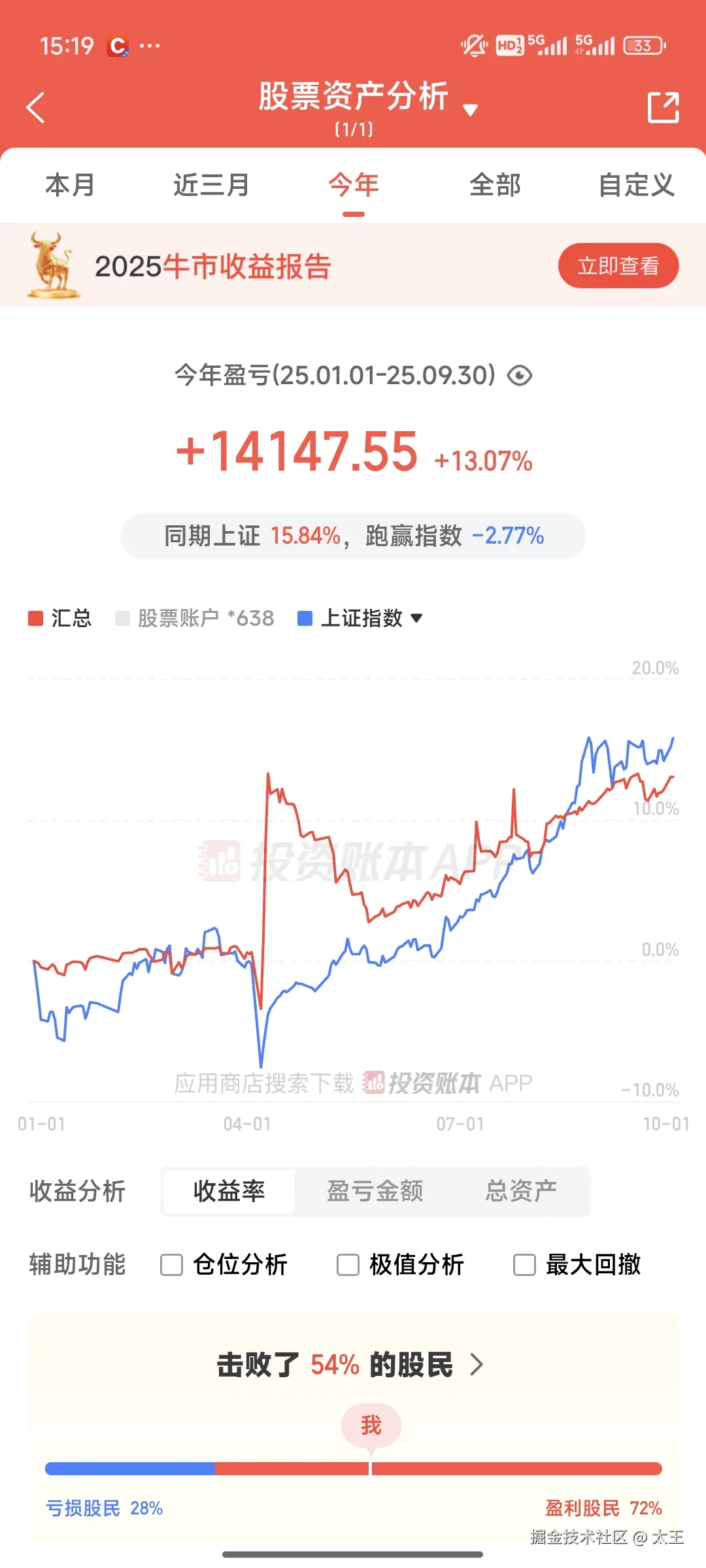Viewport: 706px width, 1568px height.
Task: Select the 收益率 analysis view
Action: point(229,1191)
